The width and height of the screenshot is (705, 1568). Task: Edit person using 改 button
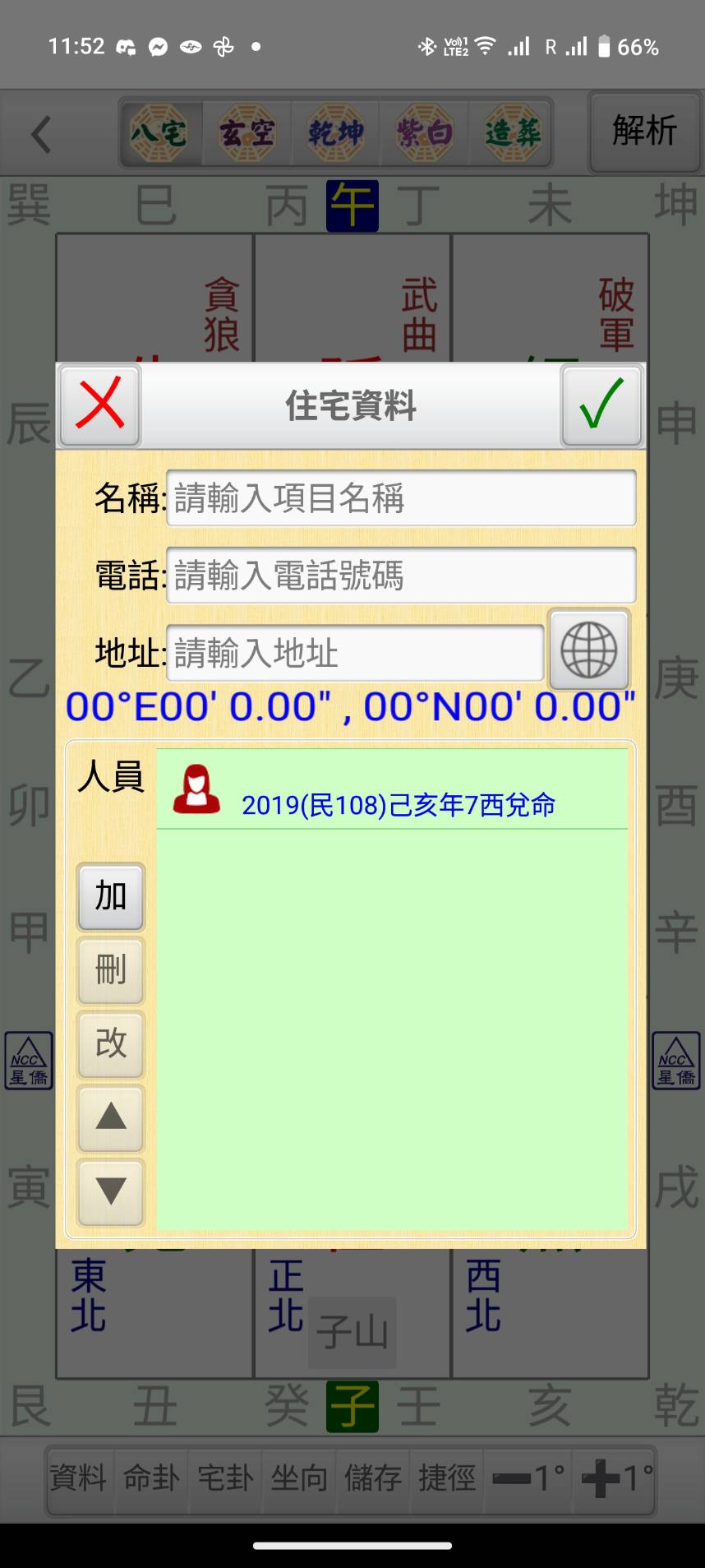[x=111, y=1043]
